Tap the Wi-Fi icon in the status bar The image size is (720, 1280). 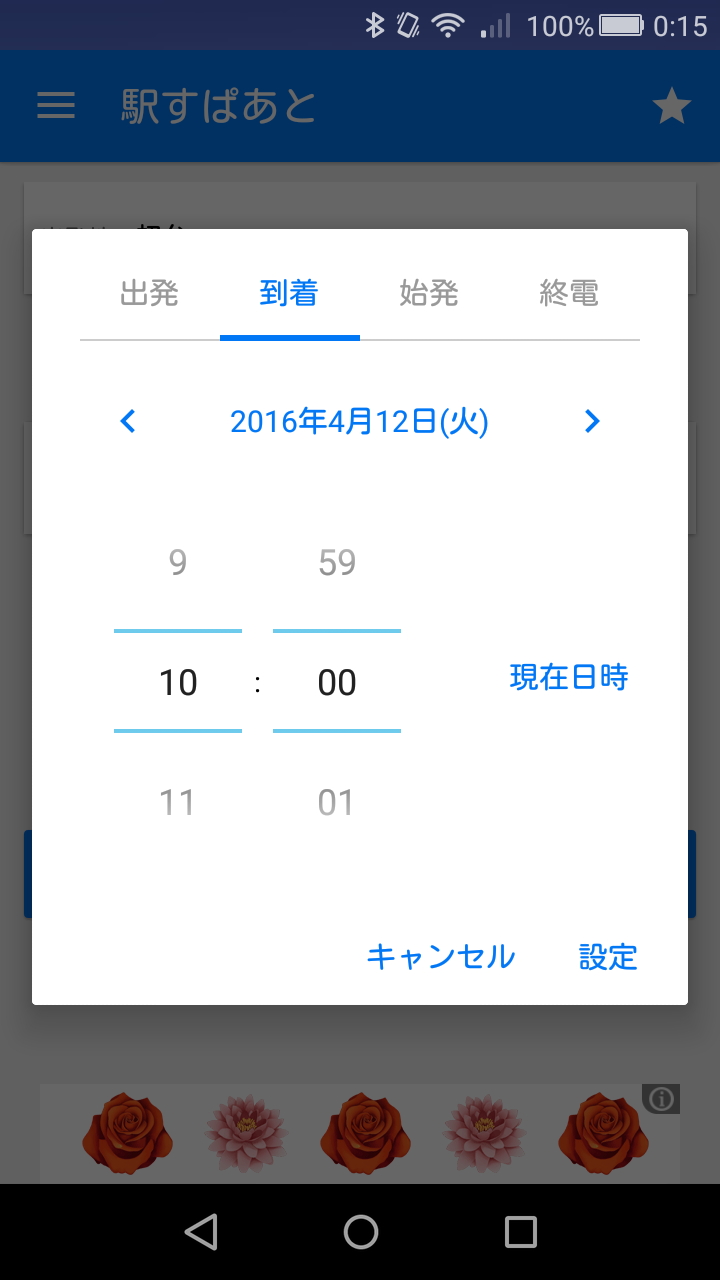pyautogui.click(x=449, y=24)
